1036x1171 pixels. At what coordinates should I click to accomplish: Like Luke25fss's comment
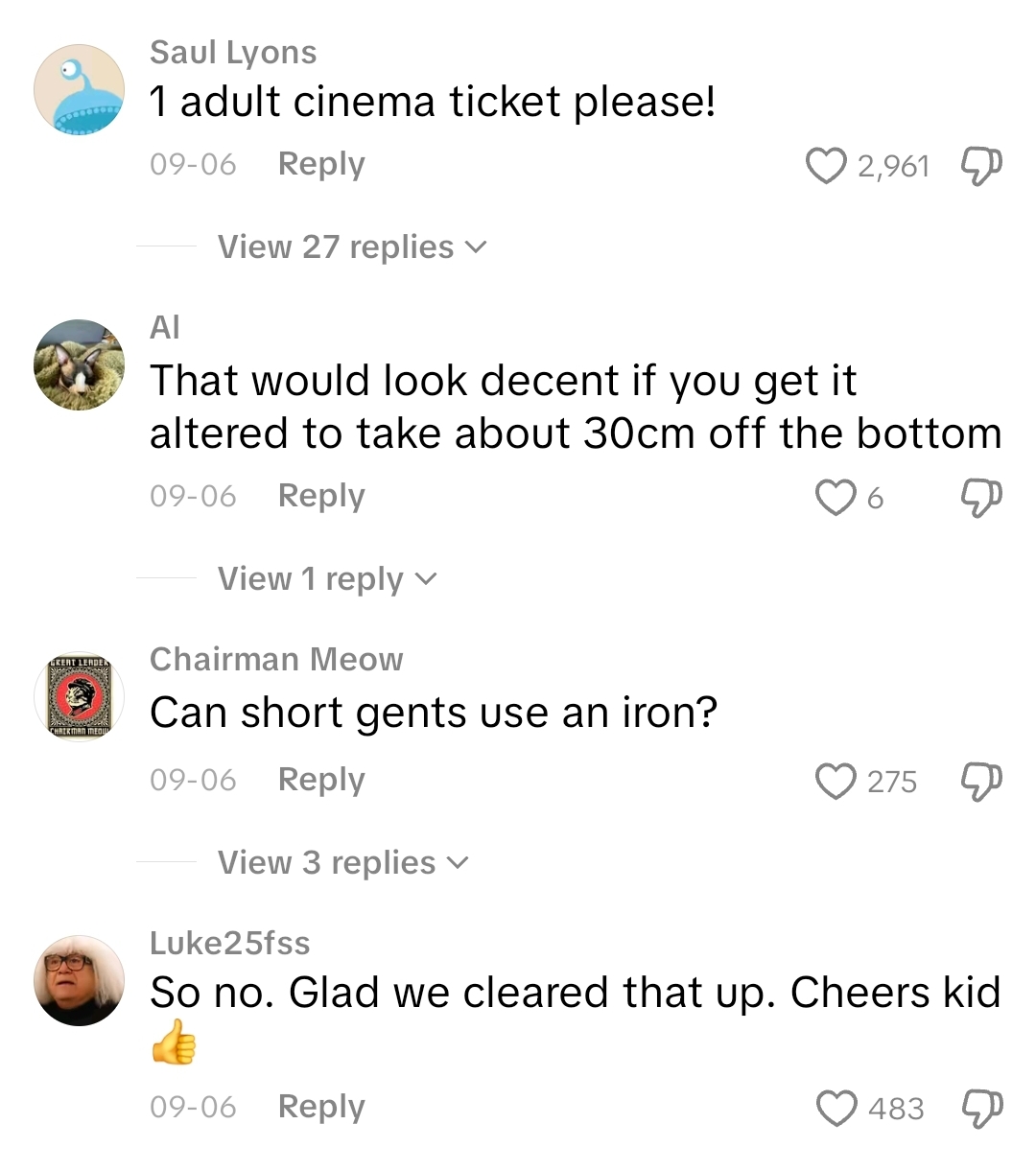click(836, 1109)
